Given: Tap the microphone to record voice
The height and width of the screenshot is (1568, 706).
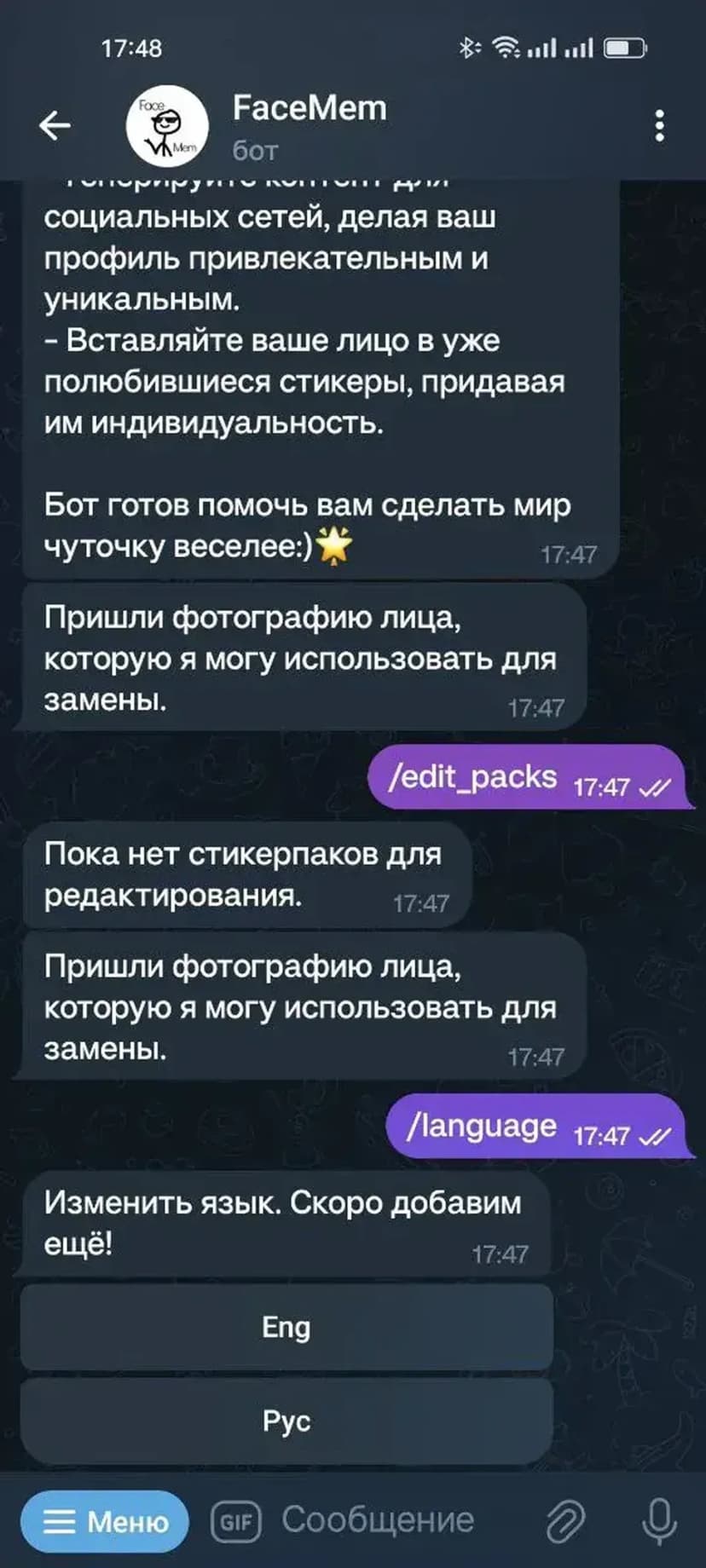Looking at the screenshot, I should coord(658,1521).
